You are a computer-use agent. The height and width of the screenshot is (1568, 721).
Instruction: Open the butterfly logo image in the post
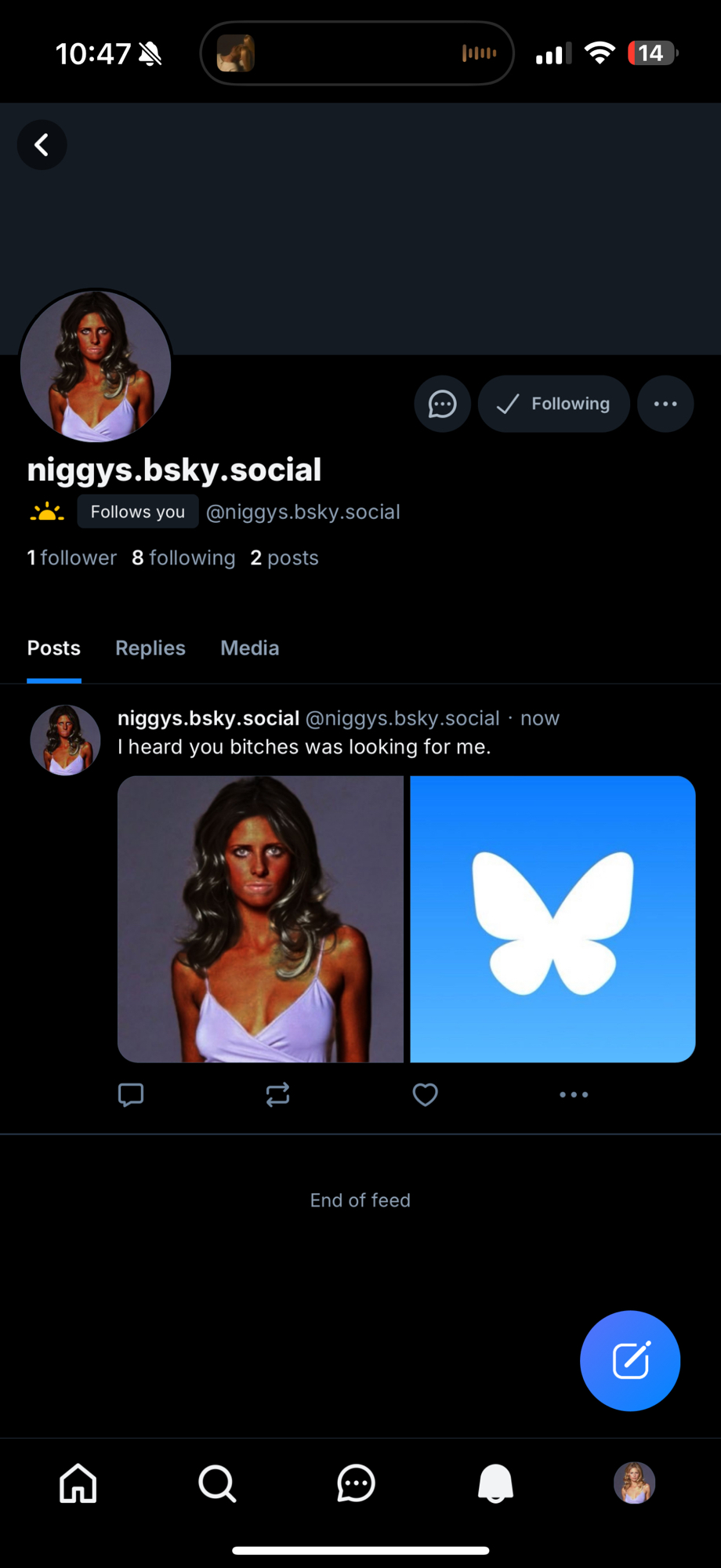pyautogui.click(x=553, y=919)
